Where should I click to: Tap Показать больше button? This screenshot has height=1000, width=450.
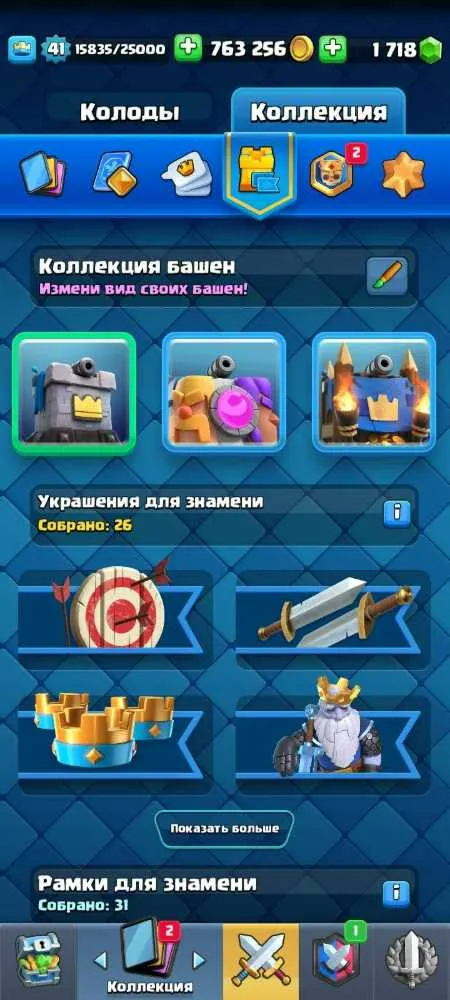[x=224, y=828]
